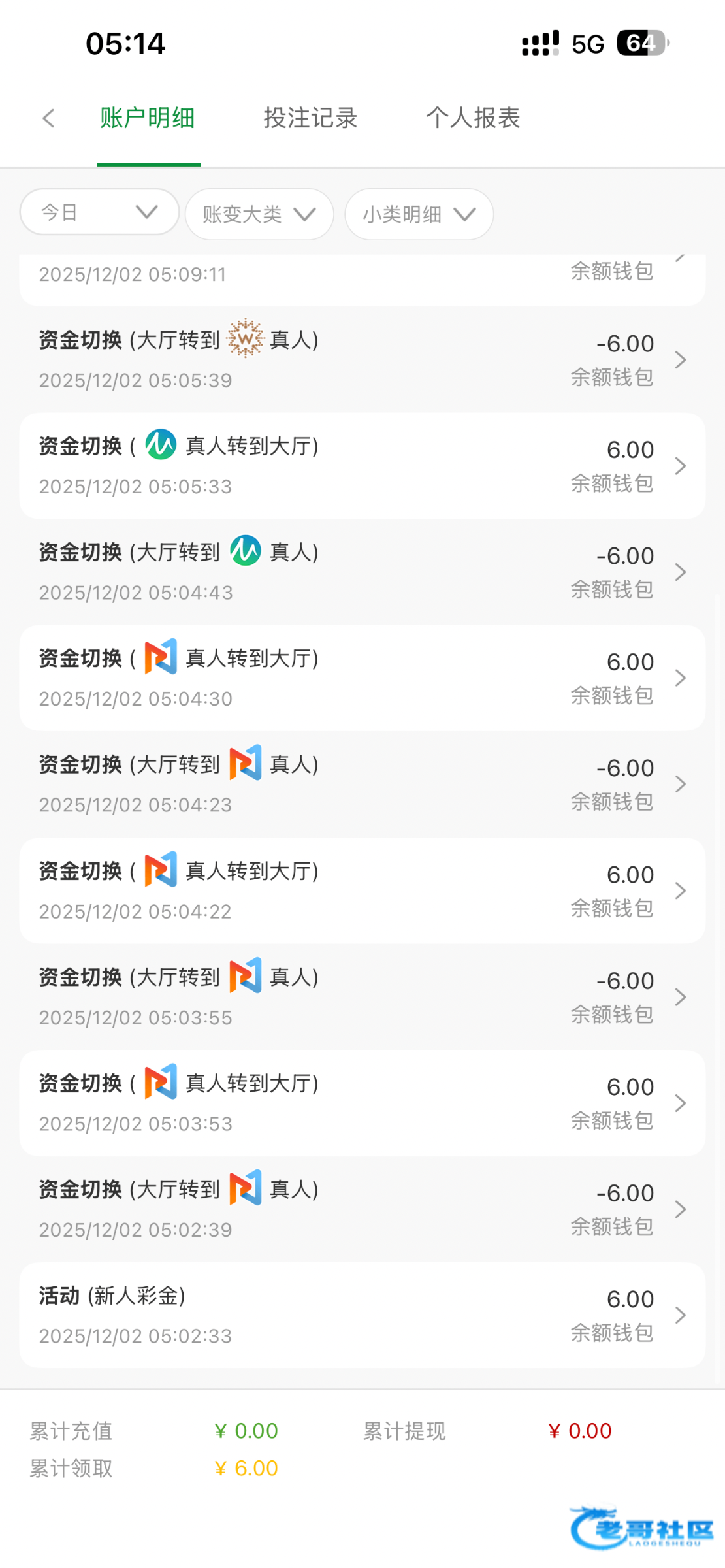Open the transfer record at 05:05:39
The height and width of the screenshot is (1568, 725).
362,359
